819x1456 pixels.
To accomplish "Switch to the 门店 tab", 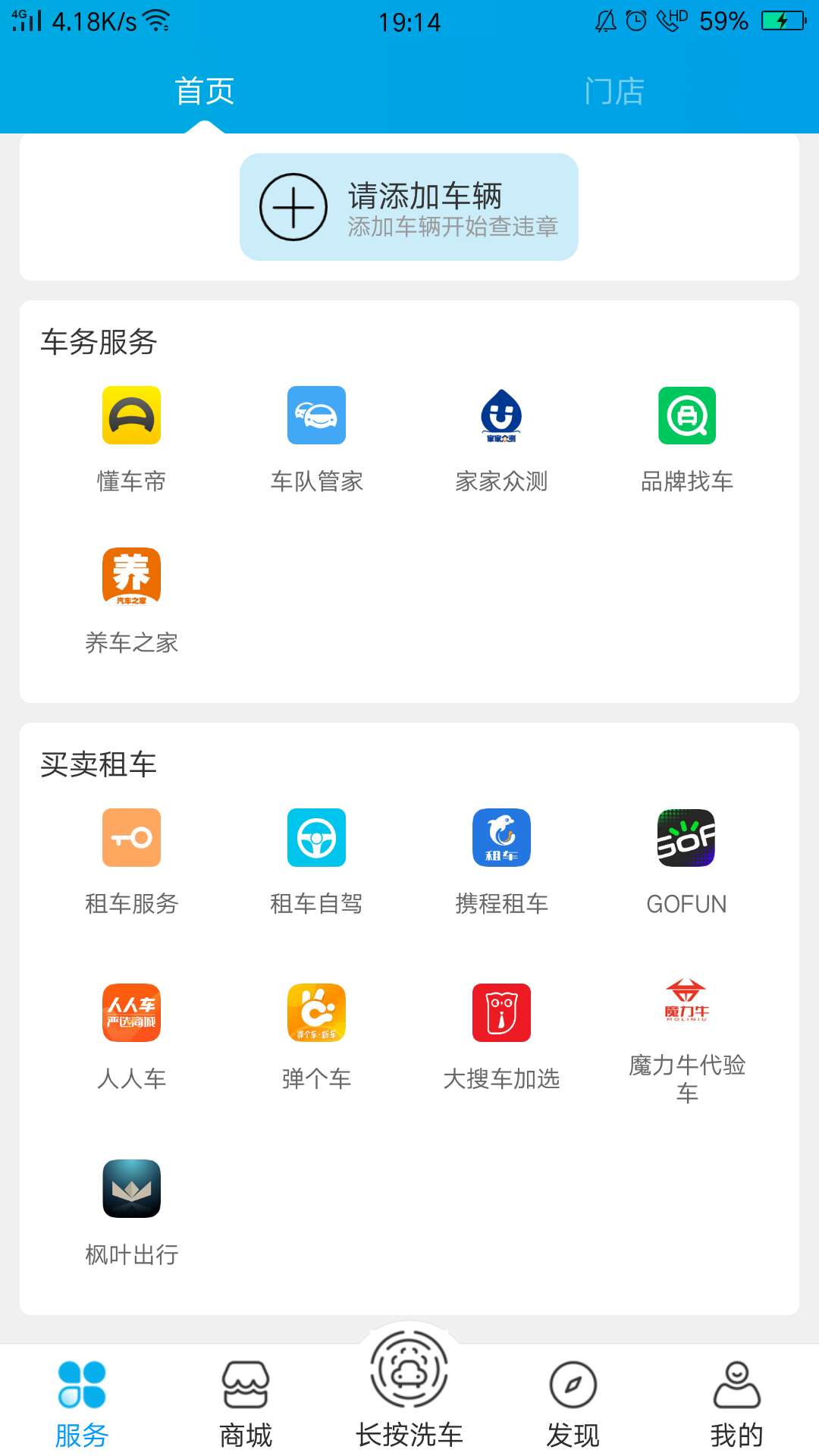I will (x=613, y=92).
